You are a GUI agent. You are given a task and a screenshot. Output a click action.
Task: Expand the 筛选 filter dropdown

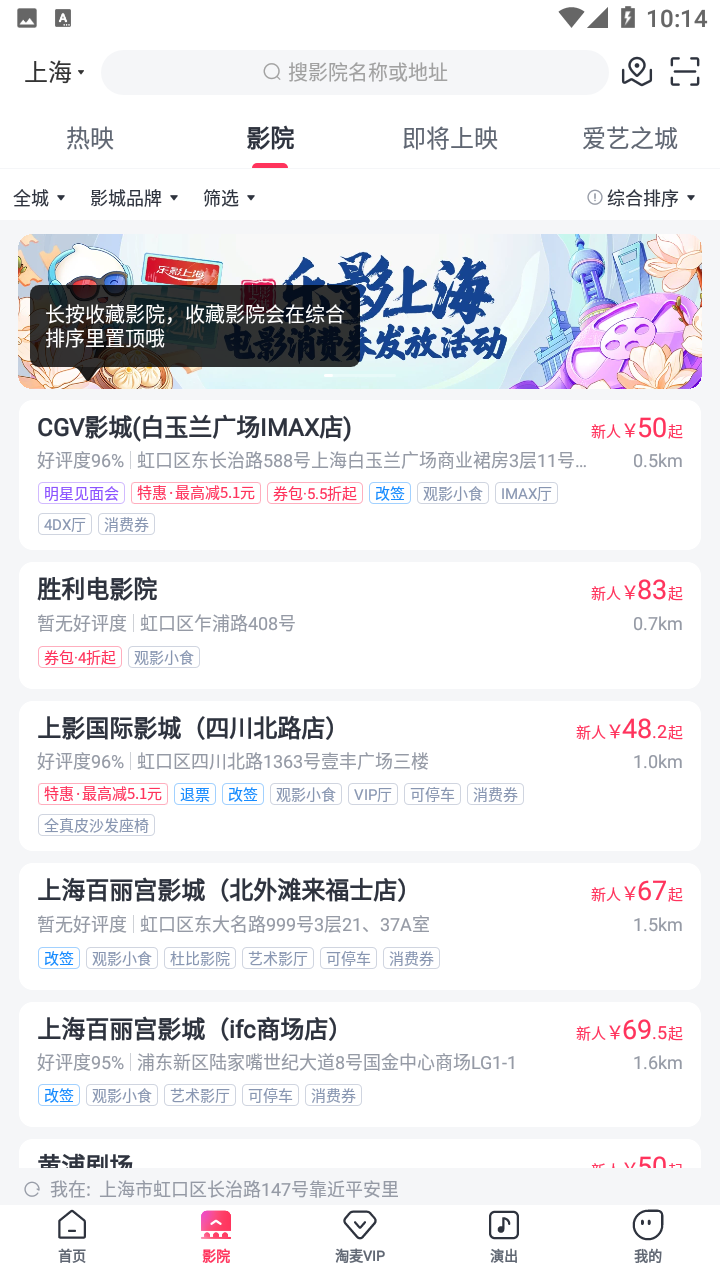(x=229, y=198)
